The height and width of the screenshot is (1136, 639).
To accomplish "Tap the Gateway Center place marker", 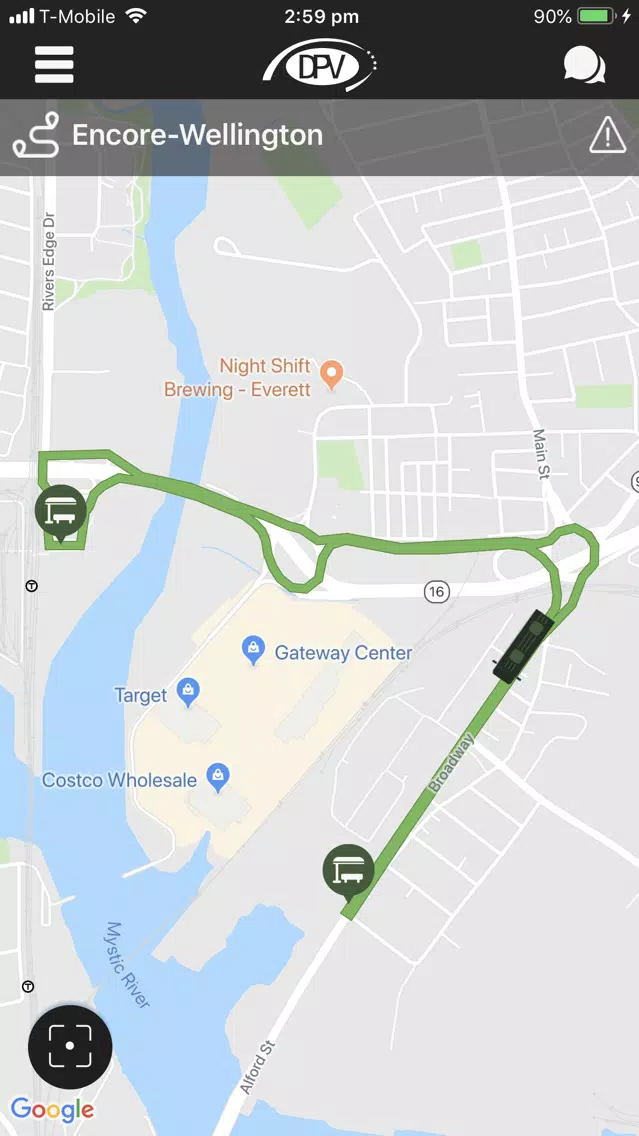I will (x=253, y=651).
